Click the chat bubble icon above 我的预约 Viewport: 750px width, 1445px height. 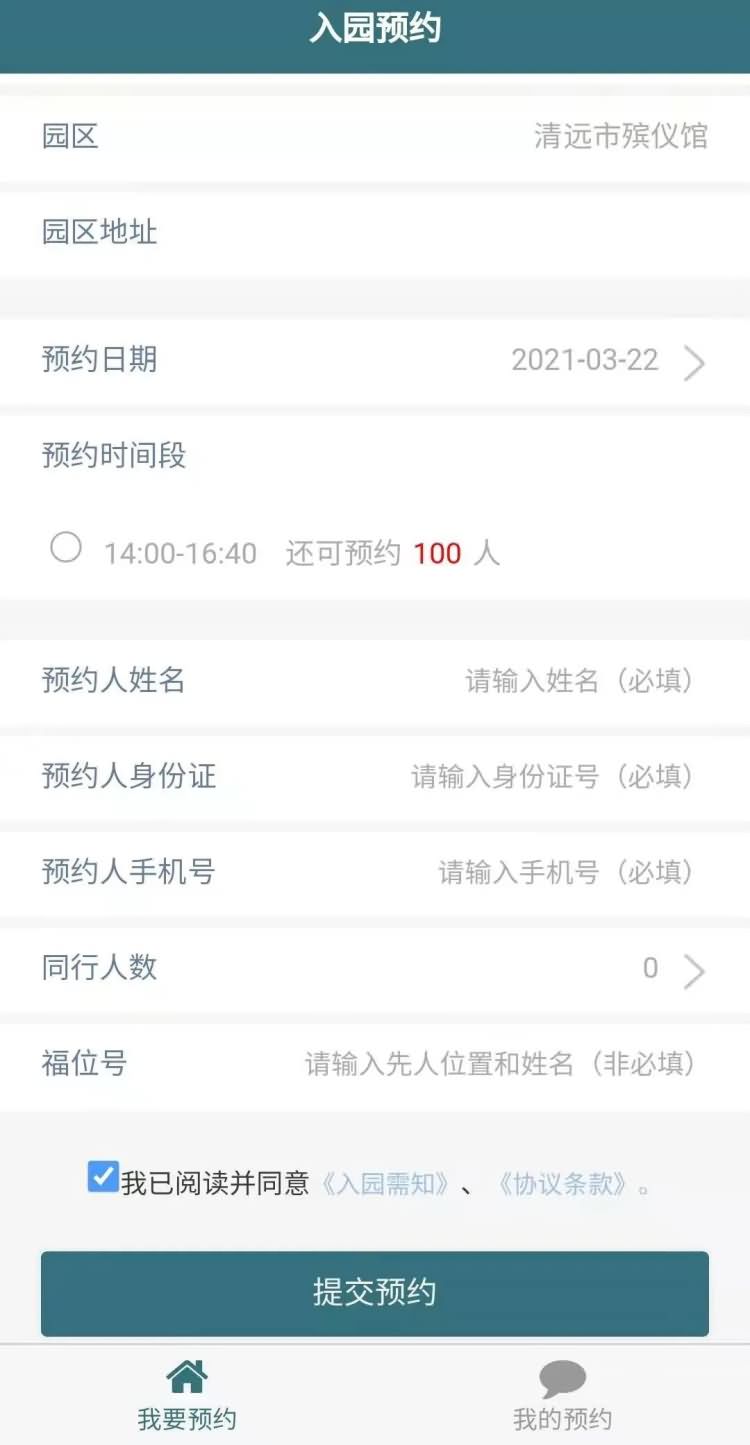click(561, 1375)
